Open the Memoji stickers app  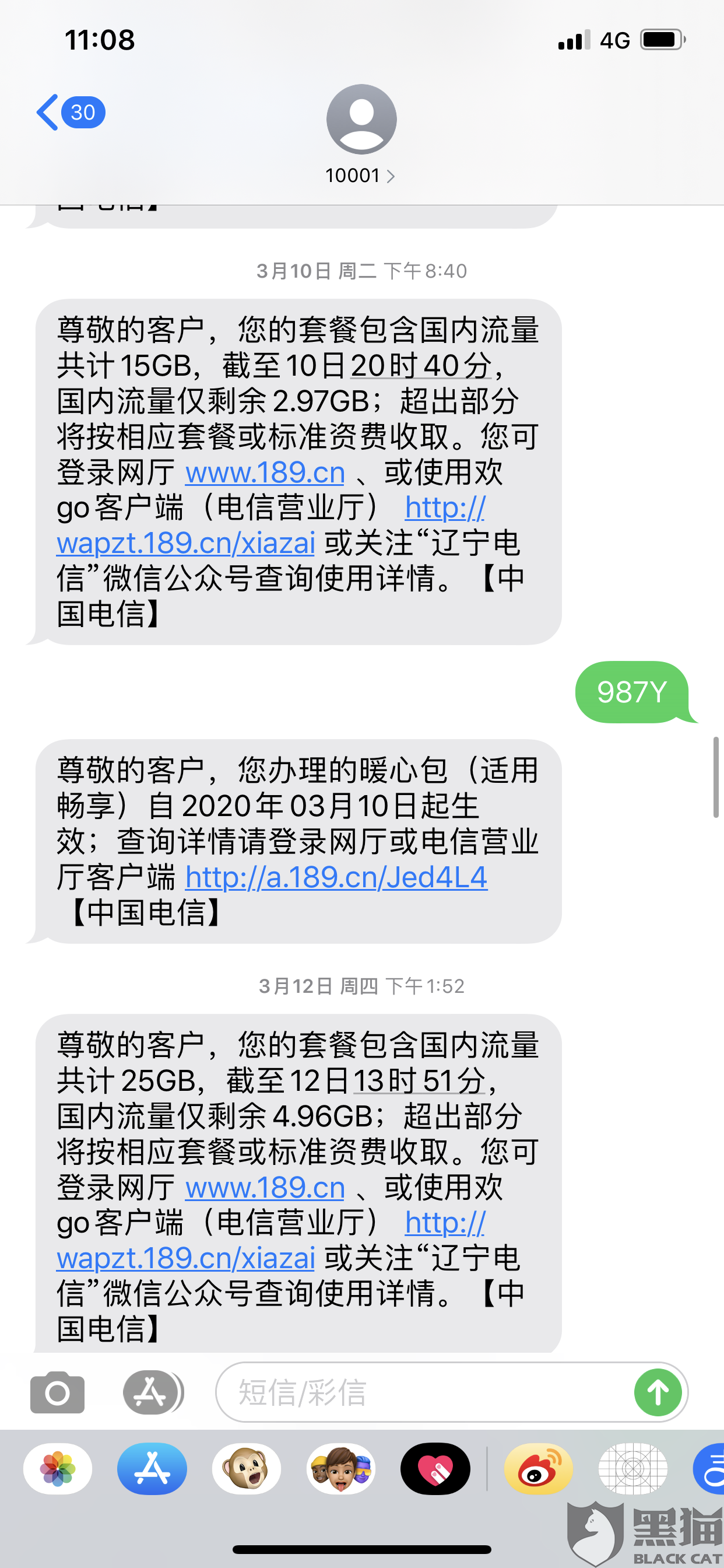tap(340, 1469)
